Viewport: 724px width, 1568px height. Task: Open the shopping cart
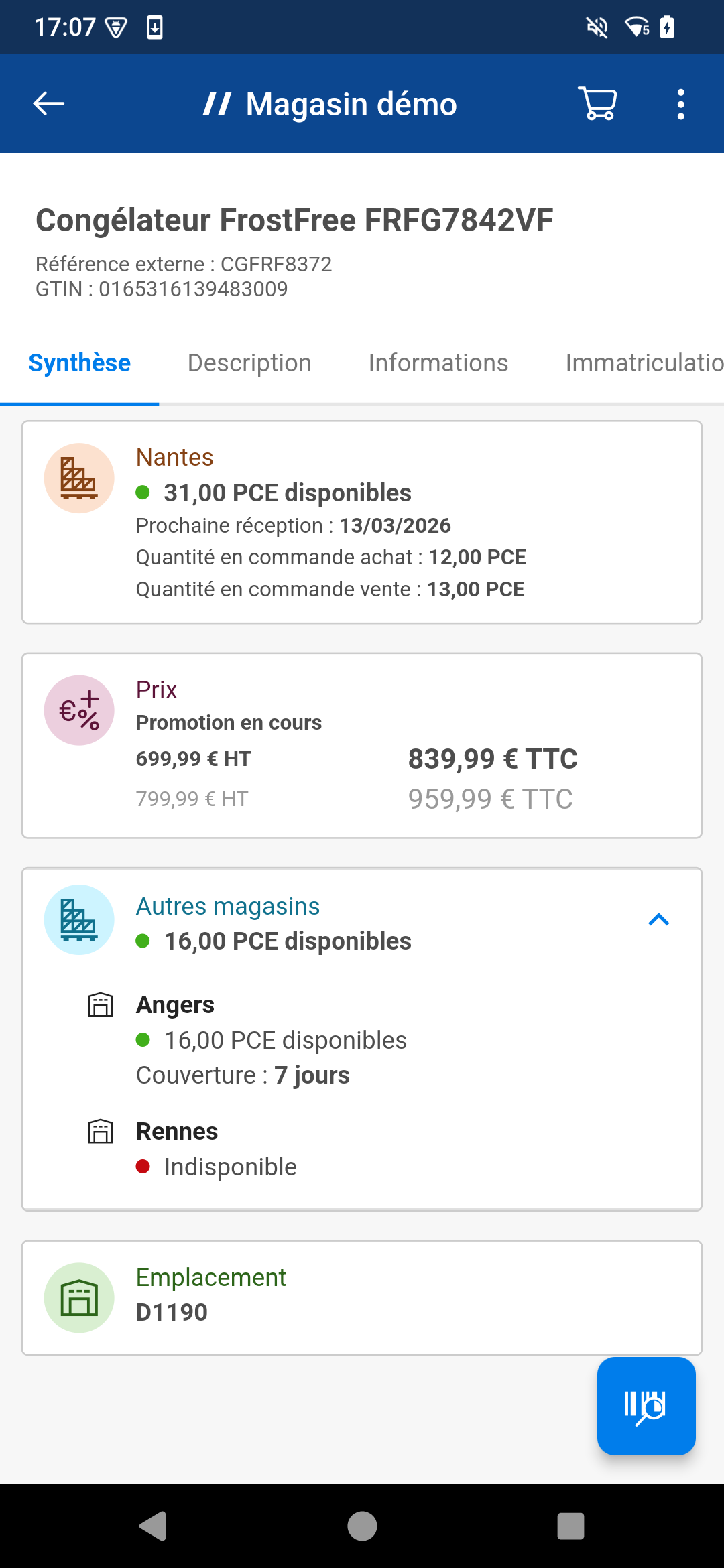point(595,103)
